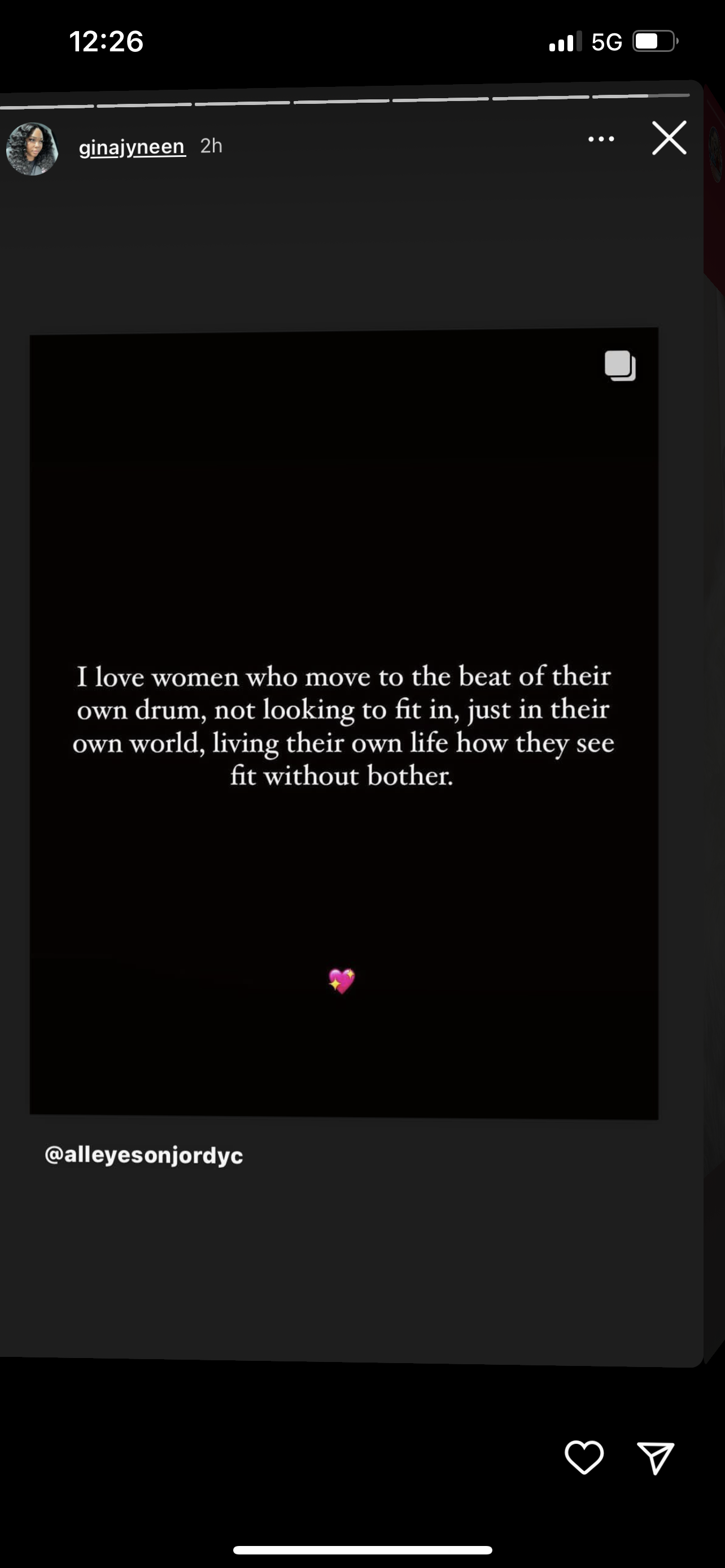Image resolution: width=725 pixels, height=1568 pixels.
Task: Like this story with the heart
Action: click(584, 1457)
